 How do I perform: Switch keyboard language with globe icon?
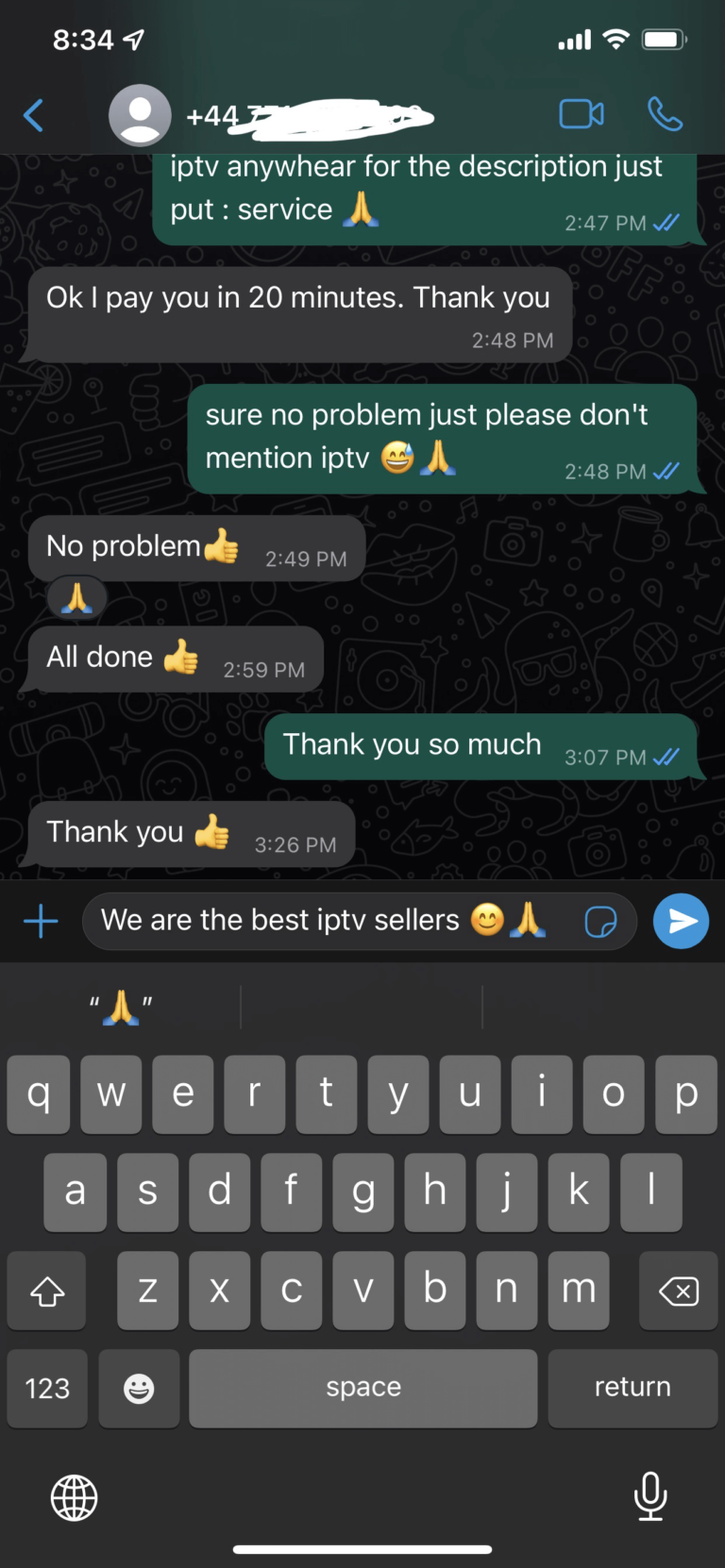74,1497
